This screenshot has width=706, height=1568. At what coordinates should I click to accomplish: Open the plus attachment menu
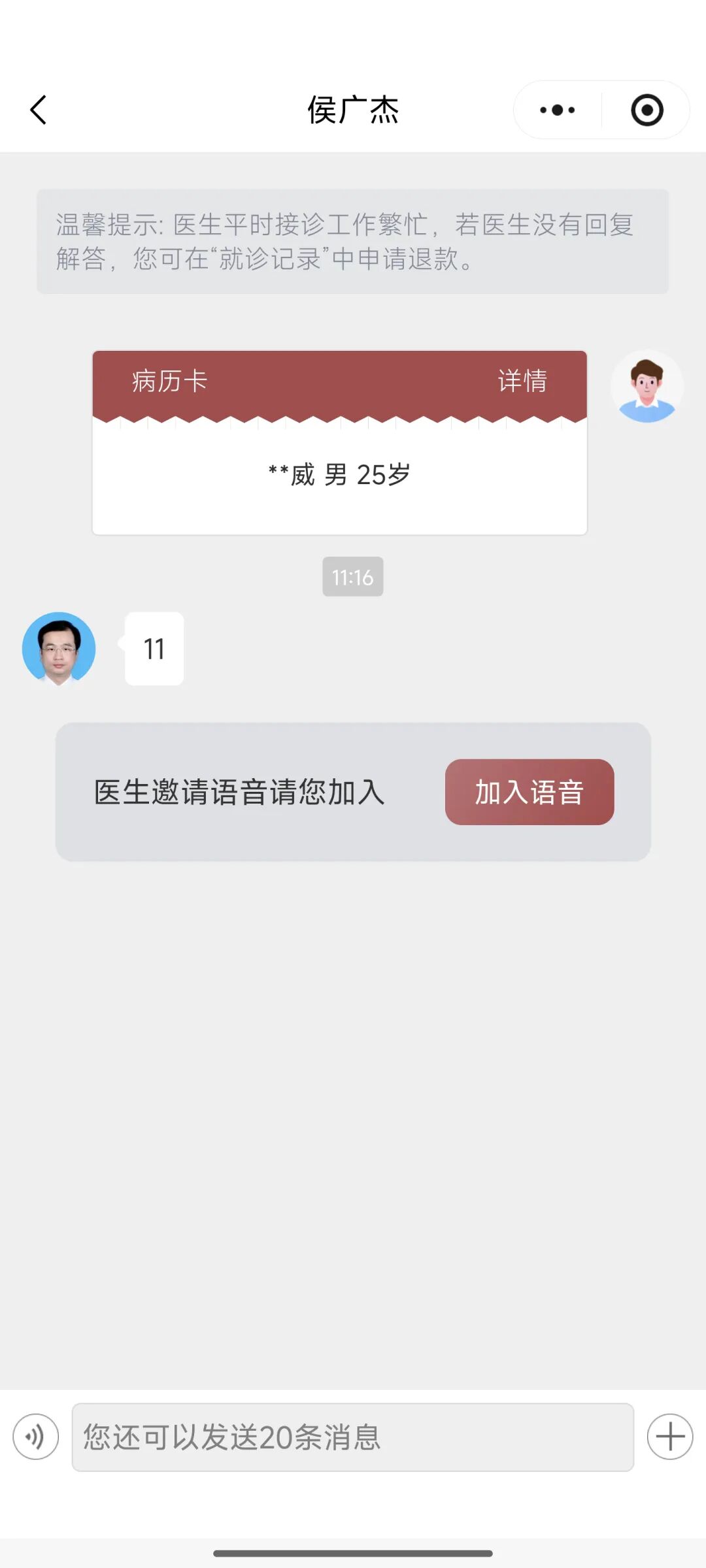669,1437
